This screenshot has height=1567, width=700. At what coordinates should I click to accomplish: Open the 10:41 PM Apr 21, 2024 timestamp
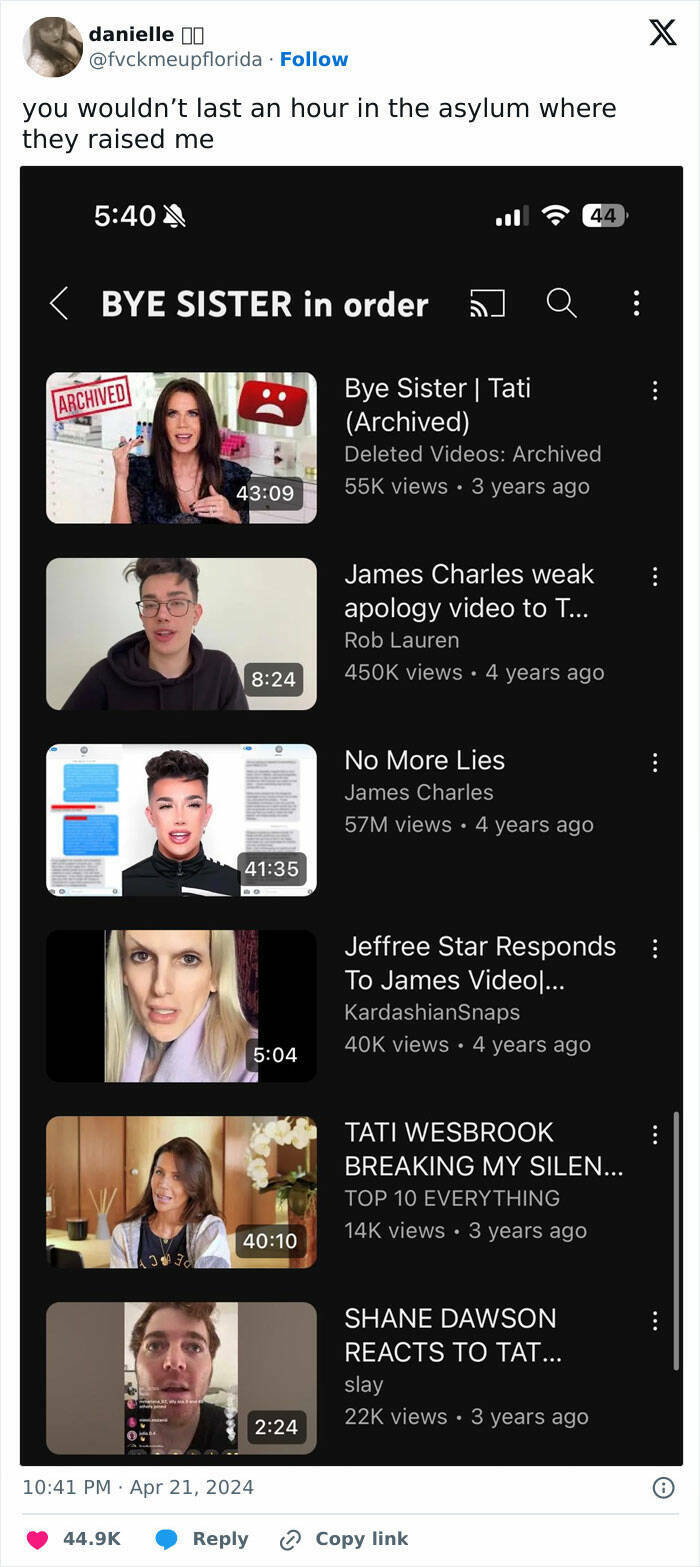click(138, 1487)
